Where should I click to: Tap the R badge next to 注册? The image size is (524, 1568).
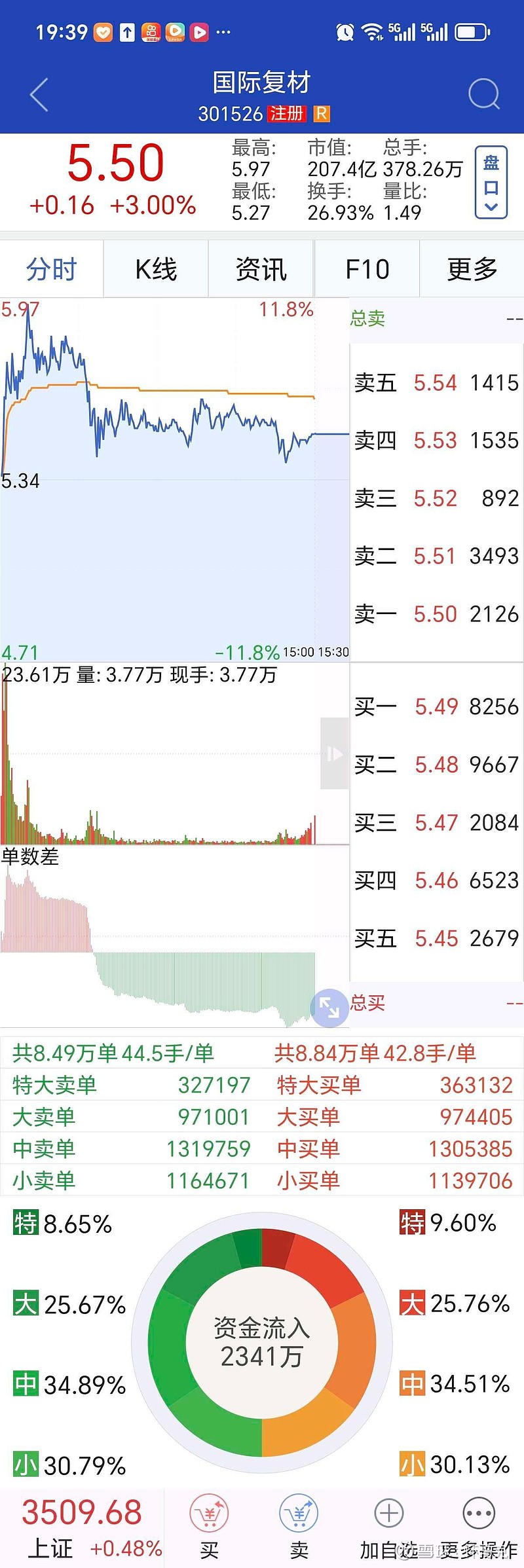(x=320, y=113)
